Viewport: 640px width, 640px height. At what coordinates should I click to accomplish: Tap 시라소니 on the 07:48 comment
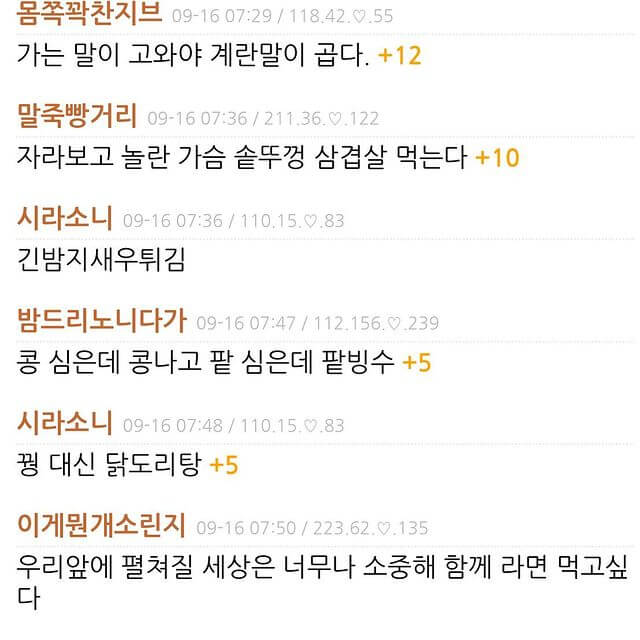[x=65, y=424]
